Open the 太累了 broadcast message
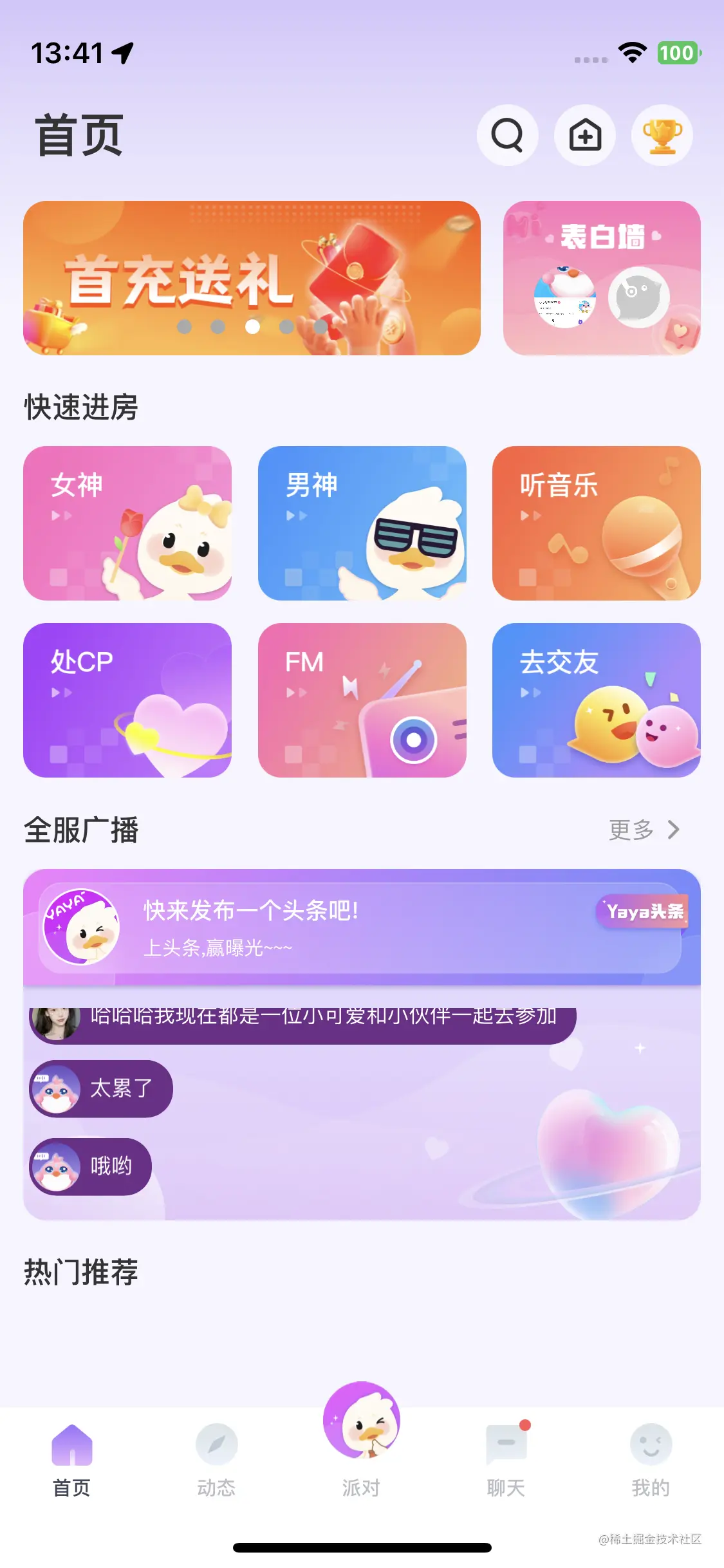Viewport: 724px width, 1568px height. [x=102, y=1088]
